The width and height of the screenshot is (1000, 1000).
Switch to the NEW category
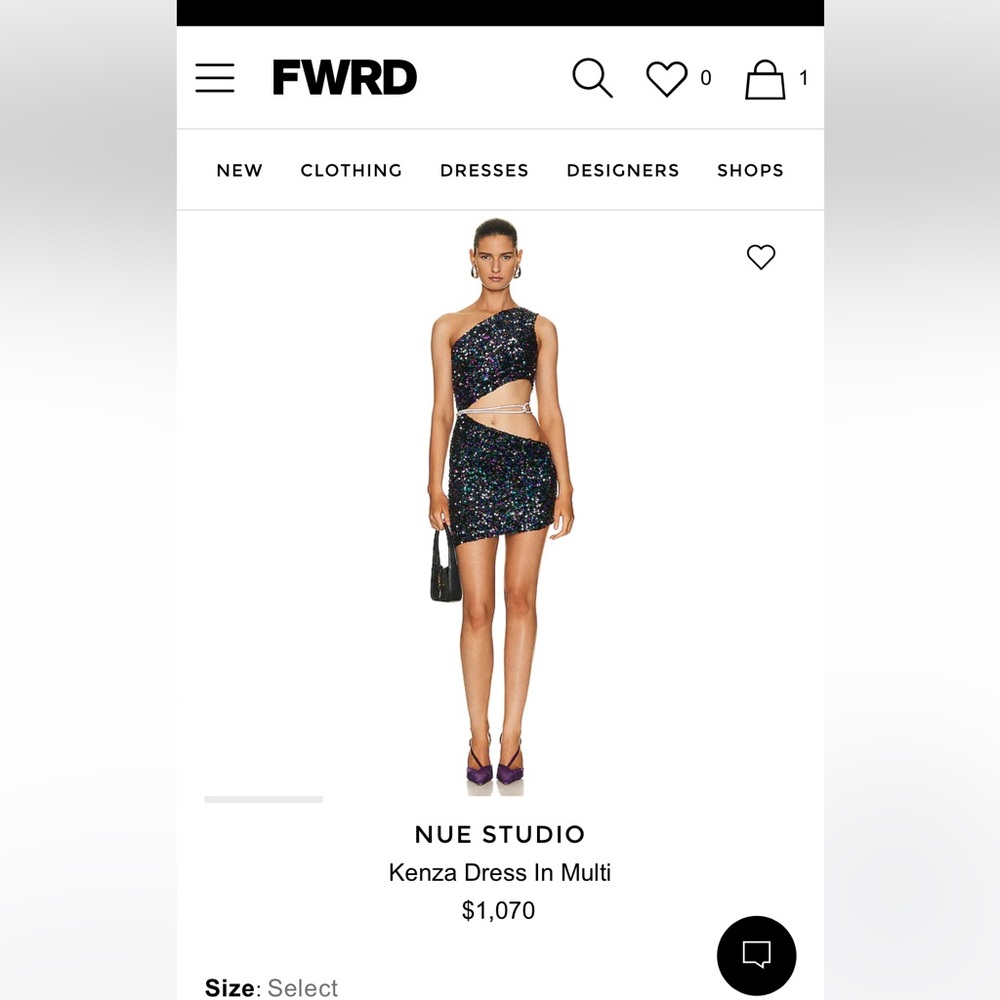tap(239, 170)
